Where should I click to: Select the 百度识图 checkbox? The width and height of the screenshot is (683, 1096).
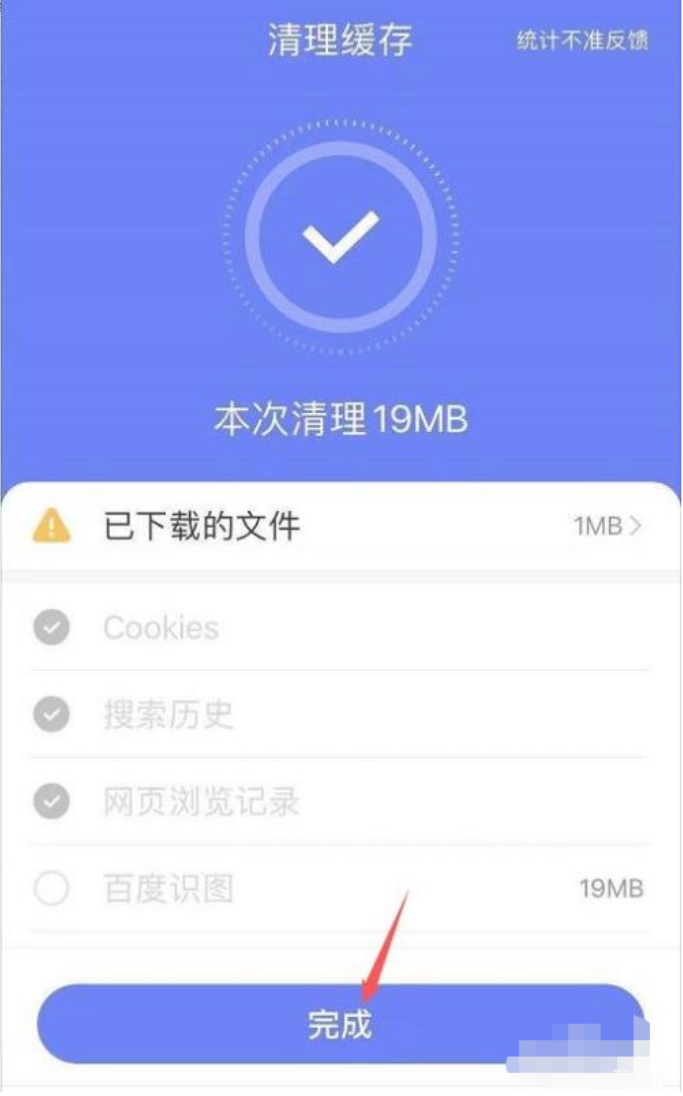pyautogui.click(x=52, y=888)
